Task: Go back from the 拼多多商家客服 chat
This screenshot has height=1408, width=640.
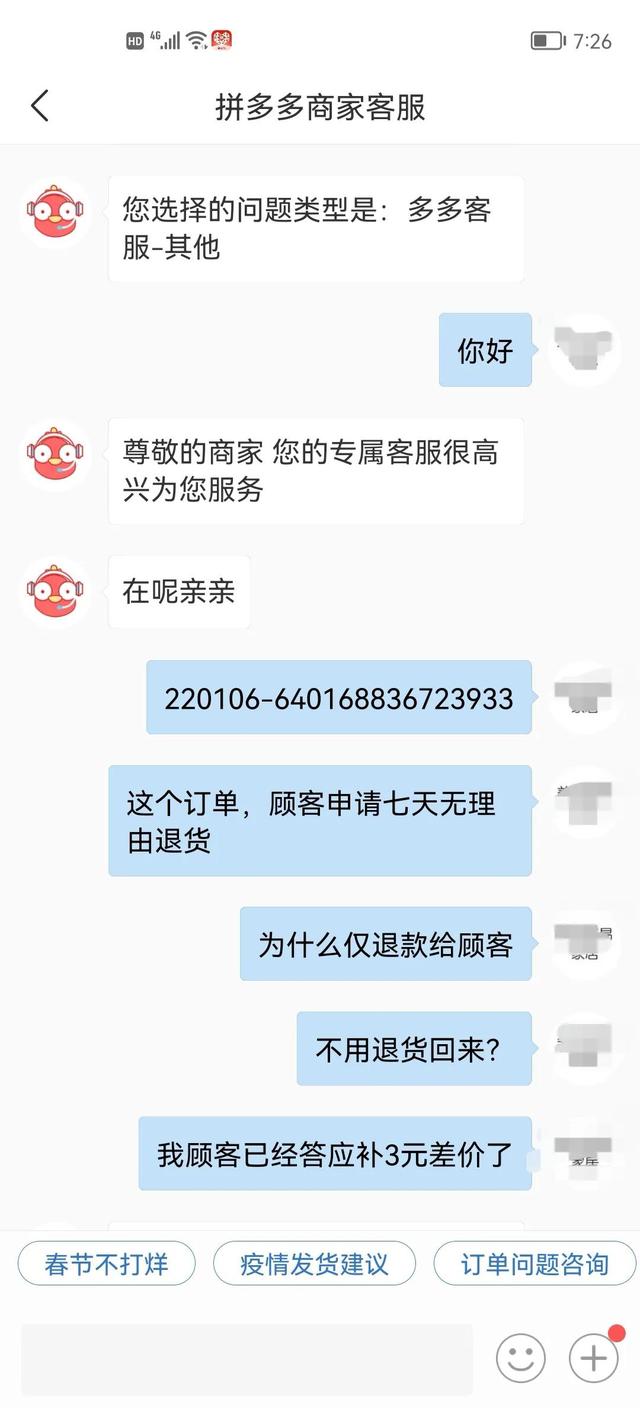Action: pyautogui.click(x=40, y=106)
